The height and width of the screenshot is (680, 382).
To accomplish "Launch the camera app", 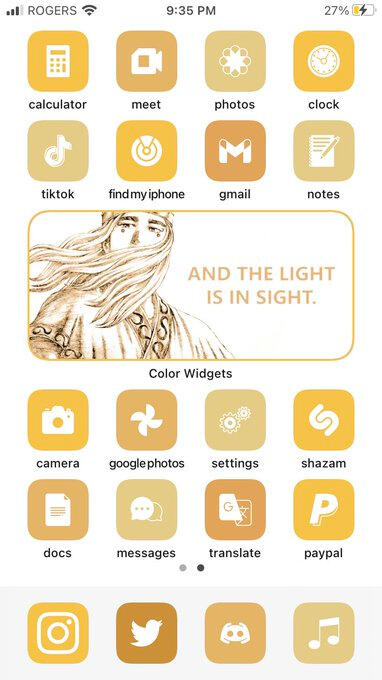I will pos(58,420).
